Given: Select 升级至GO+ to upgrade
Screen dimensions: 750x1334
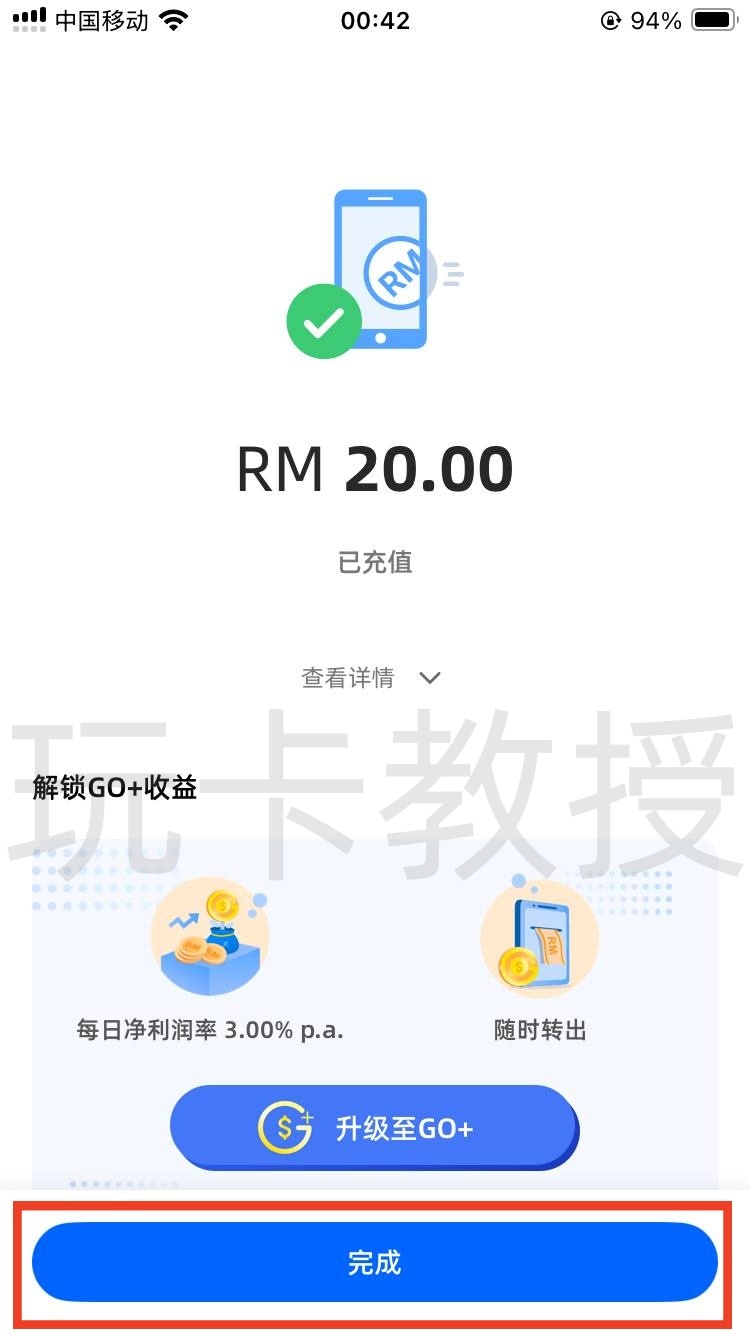Looking at the screenshot, I should 375,1126.
